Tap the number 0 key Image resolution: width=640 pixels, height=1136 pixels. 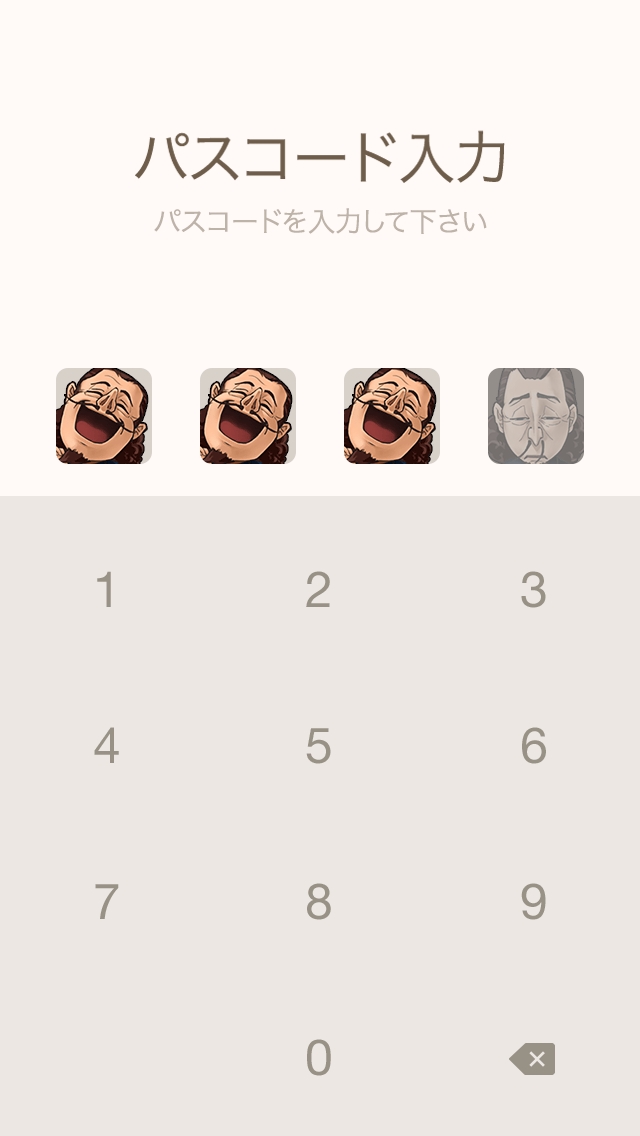point(318,1058)
